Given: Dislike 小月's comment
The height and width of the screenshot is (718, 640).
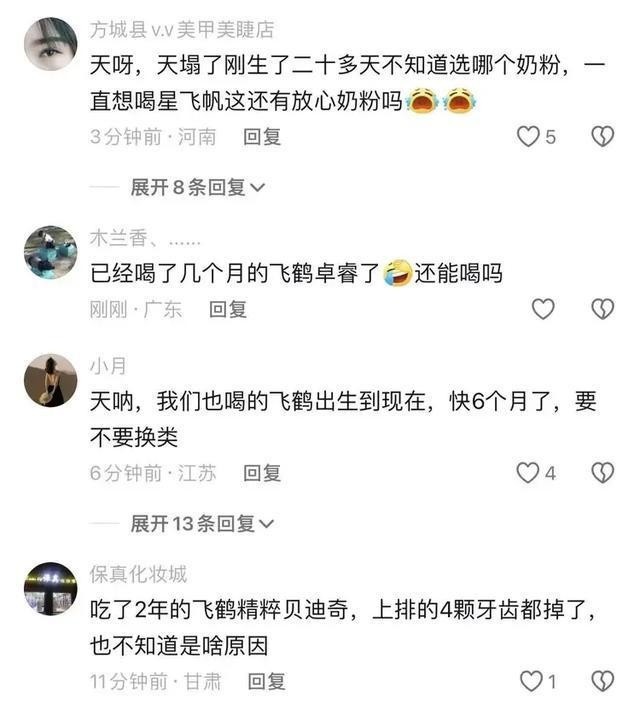Looking at the screenshot, I should (x=602, y=473).
